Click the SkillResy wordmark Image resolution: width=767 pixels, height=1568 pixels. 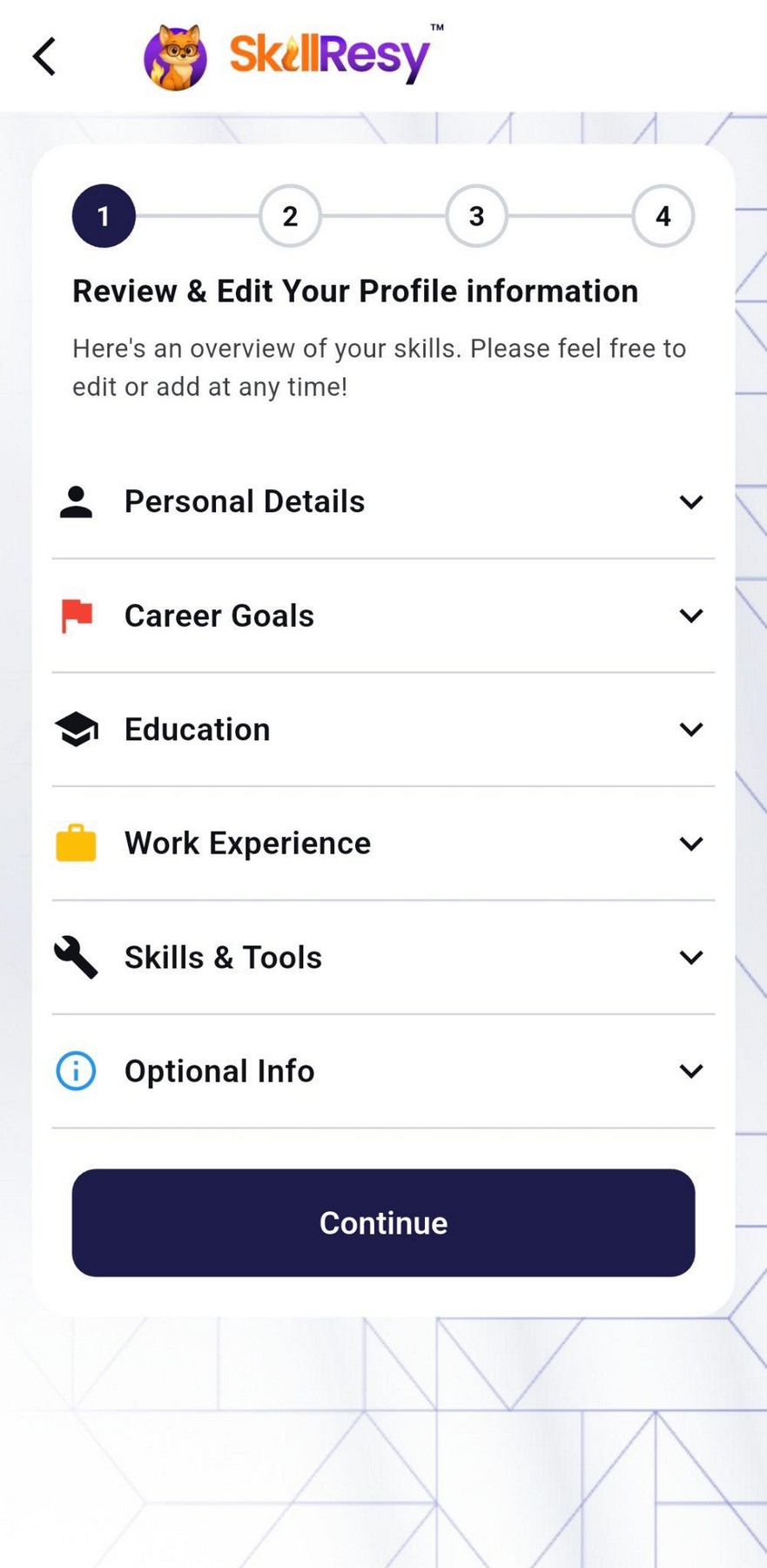pos(329,54)
